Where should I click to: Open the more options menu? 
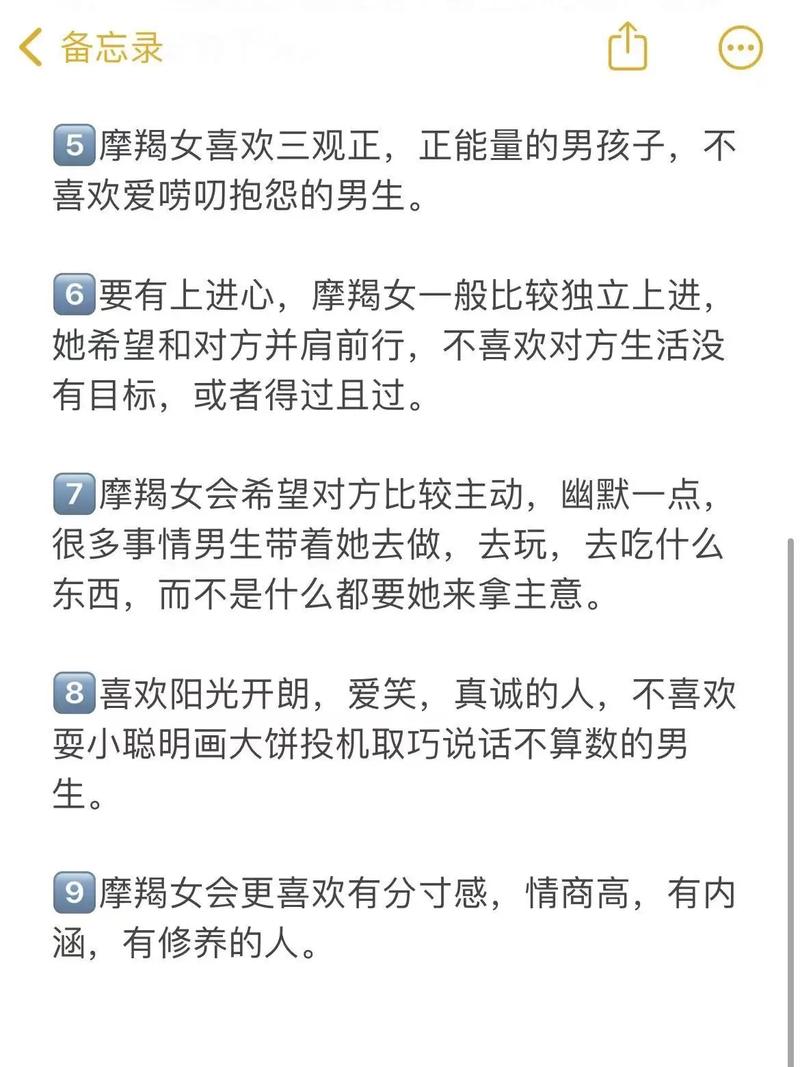(741, 48)
